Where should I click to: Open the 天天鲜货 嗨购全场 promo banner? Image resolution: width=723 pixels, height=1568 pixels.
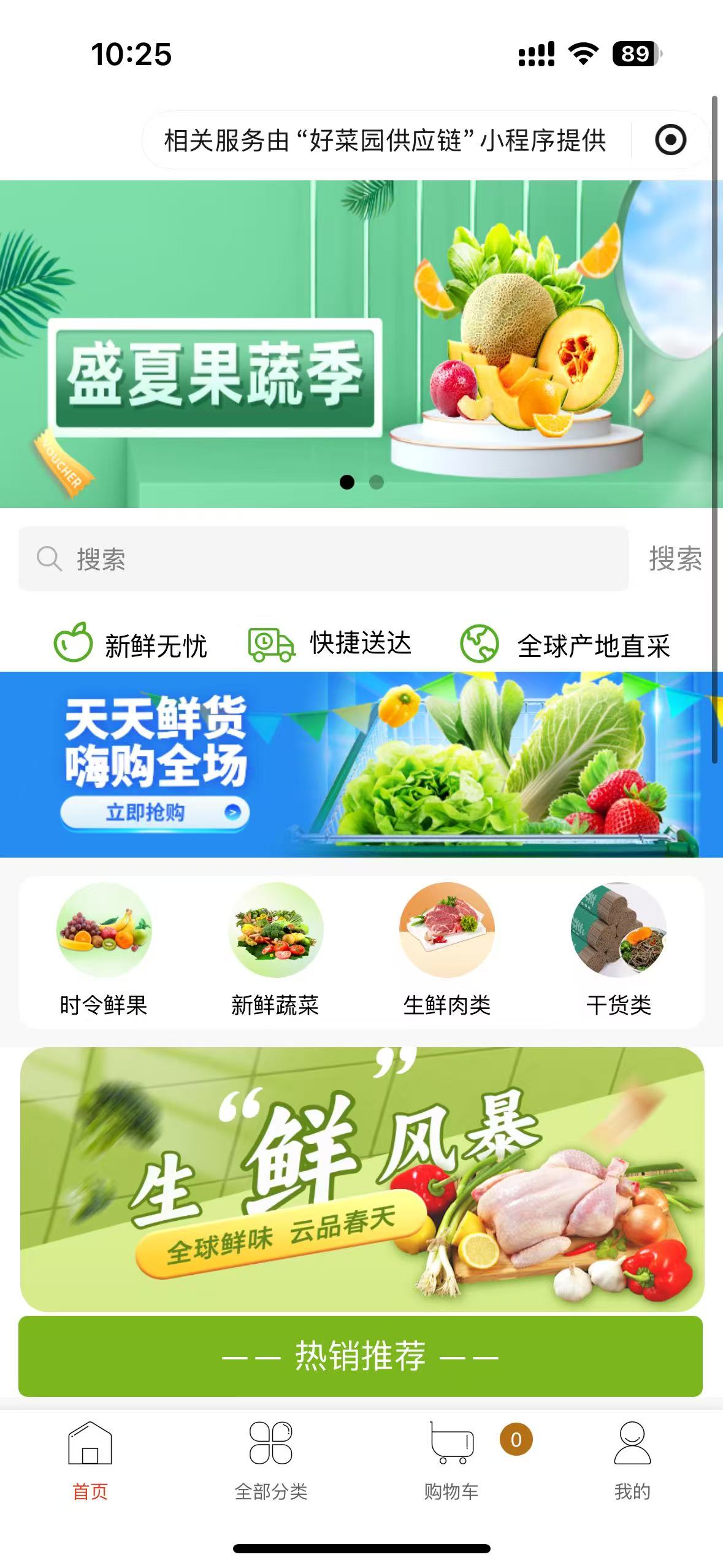tap(361, 764)
